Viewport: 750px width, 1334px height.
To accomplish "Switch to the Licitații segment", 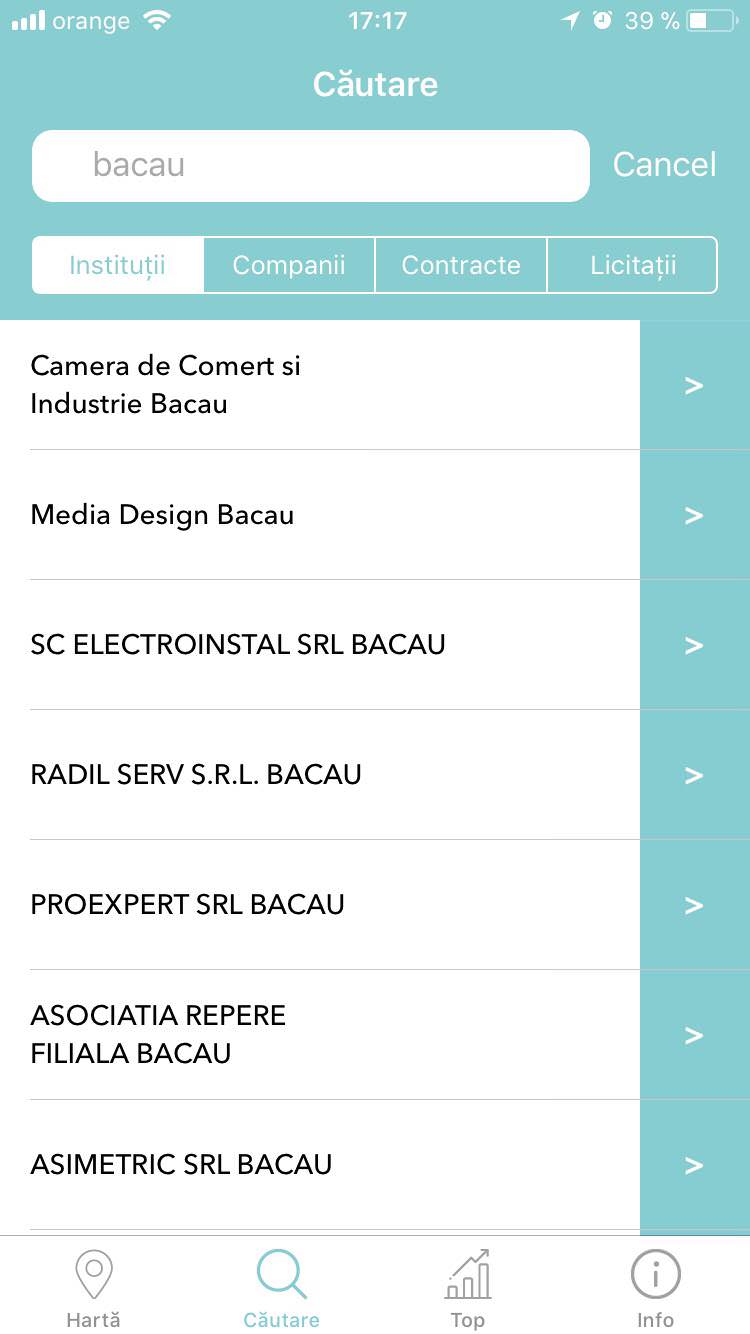I will 632,265.
